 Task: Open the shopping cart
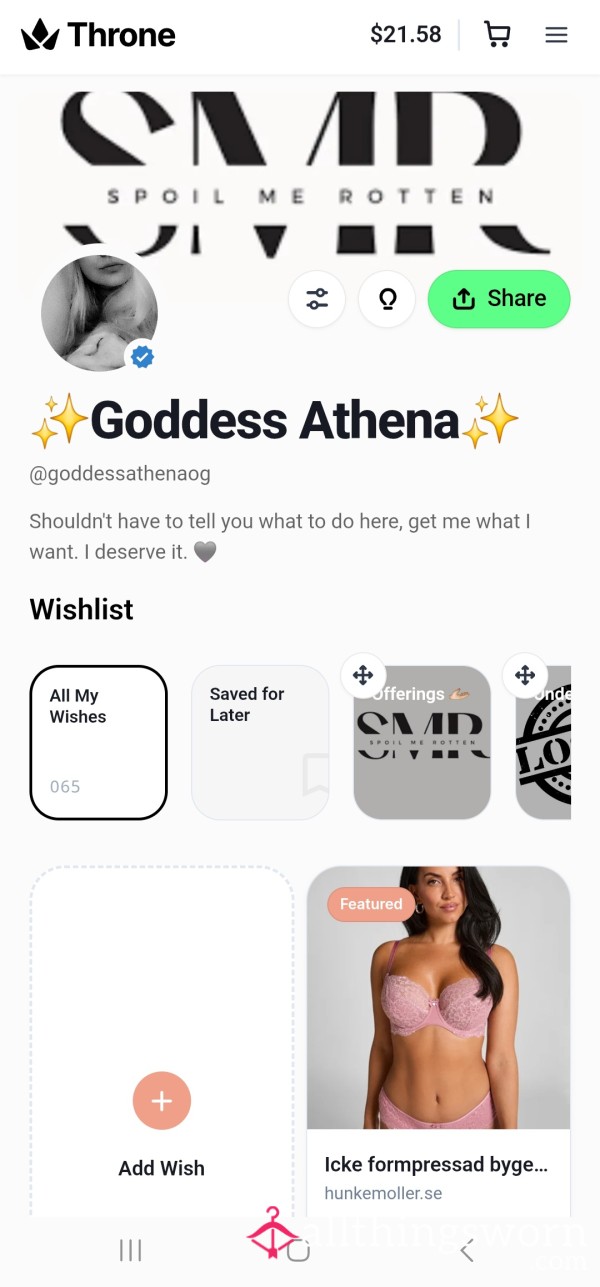(x=497, y=35)
